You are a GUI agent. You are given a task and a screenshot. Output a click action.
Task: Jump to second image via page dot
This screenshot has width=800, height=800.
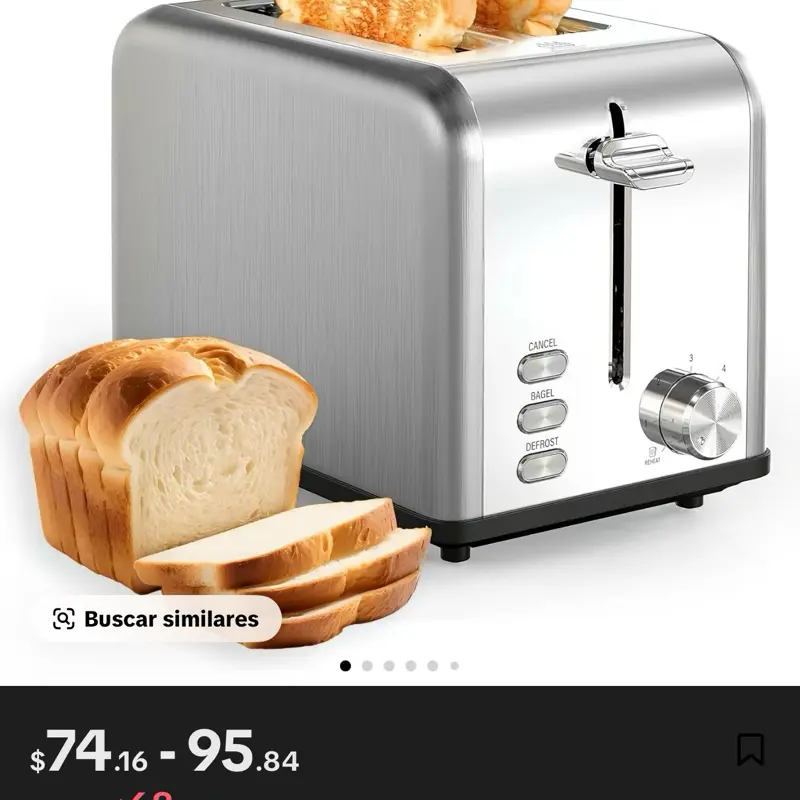367,666
